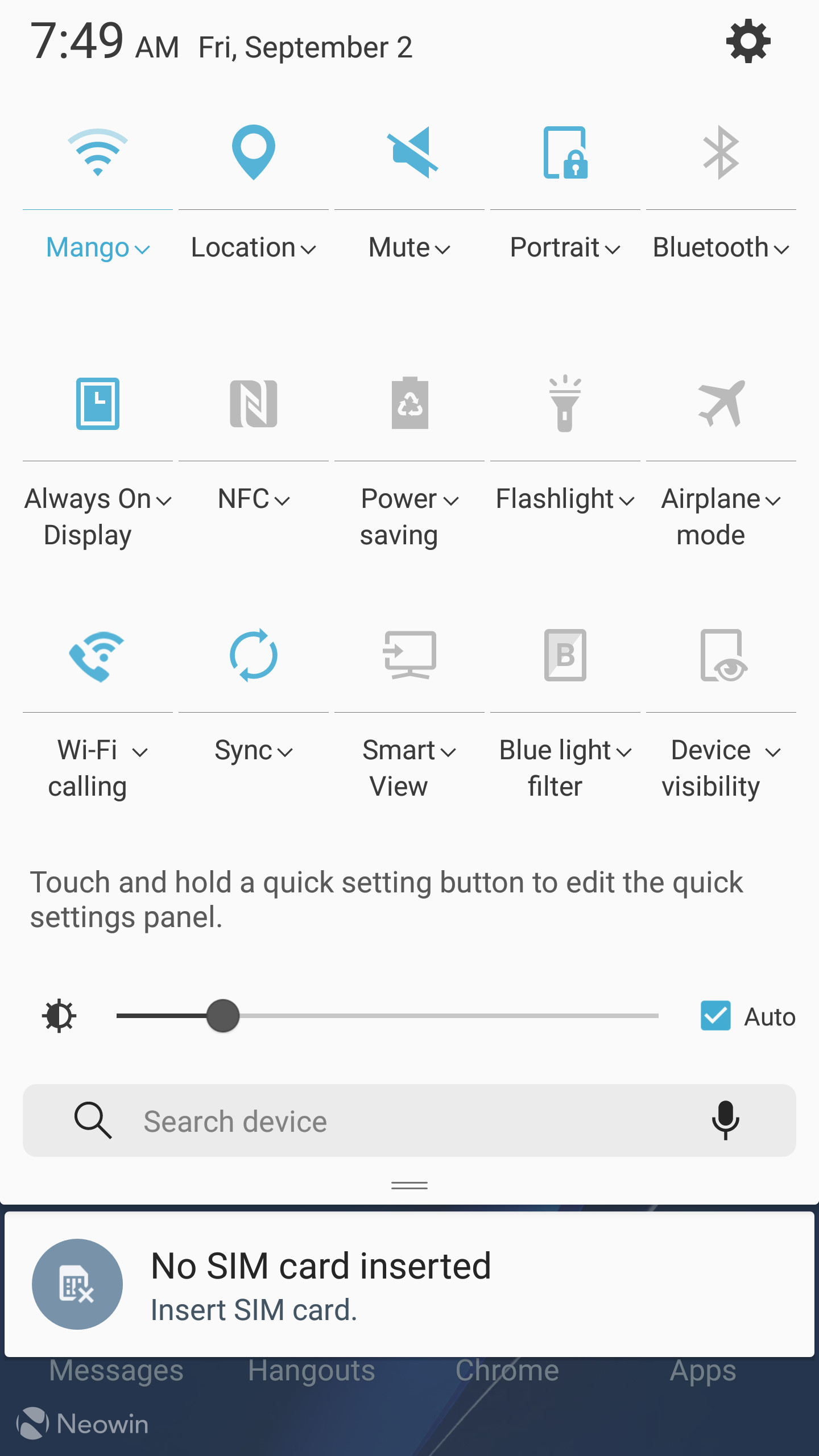The width and height of the screenshot is (819, 1456).
Task: Enable Bluetooth from quick settings
Action: tap(721, 152)
